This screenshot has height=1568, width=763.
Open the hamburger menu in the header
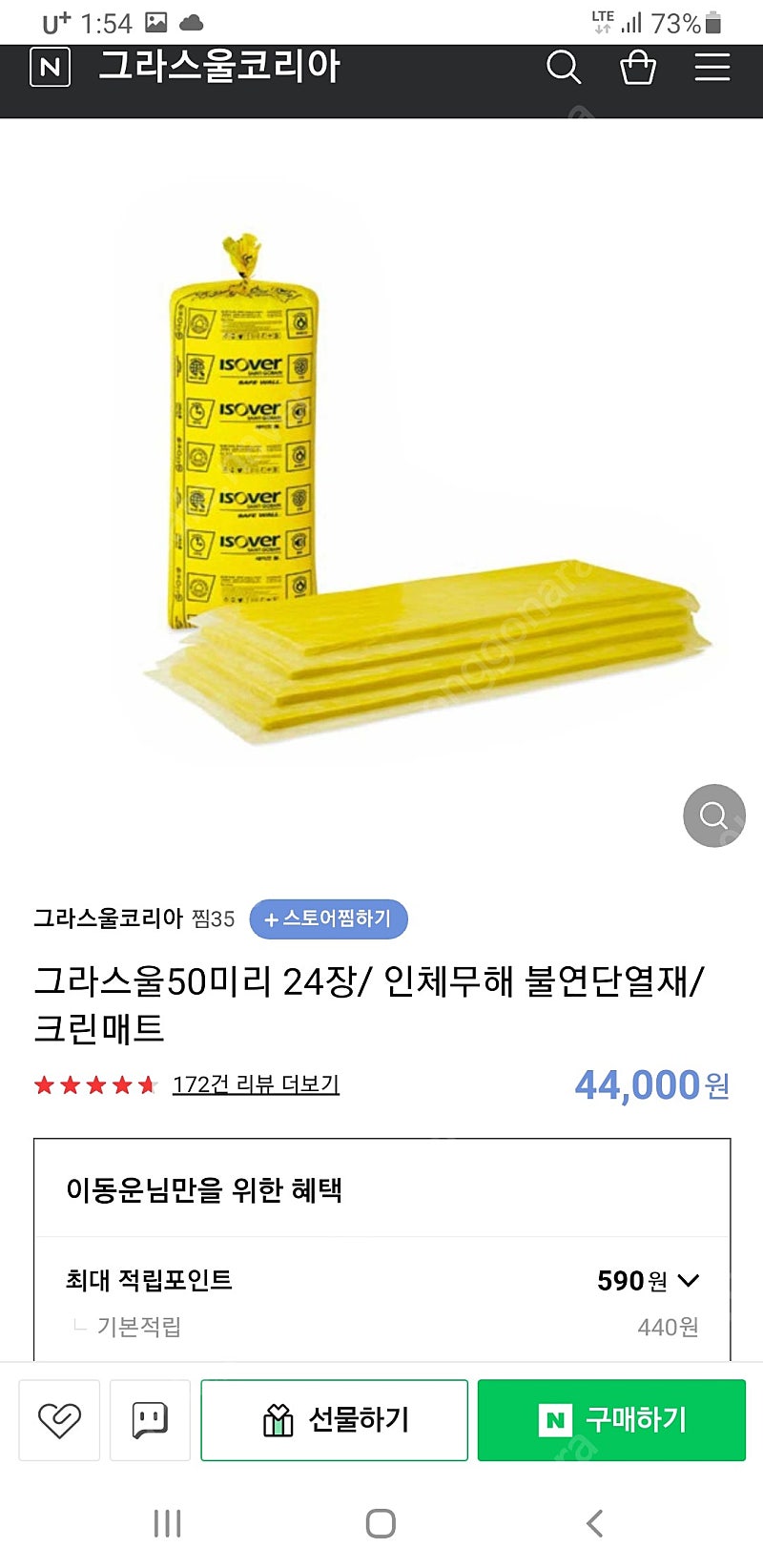(x=711, y=70)
